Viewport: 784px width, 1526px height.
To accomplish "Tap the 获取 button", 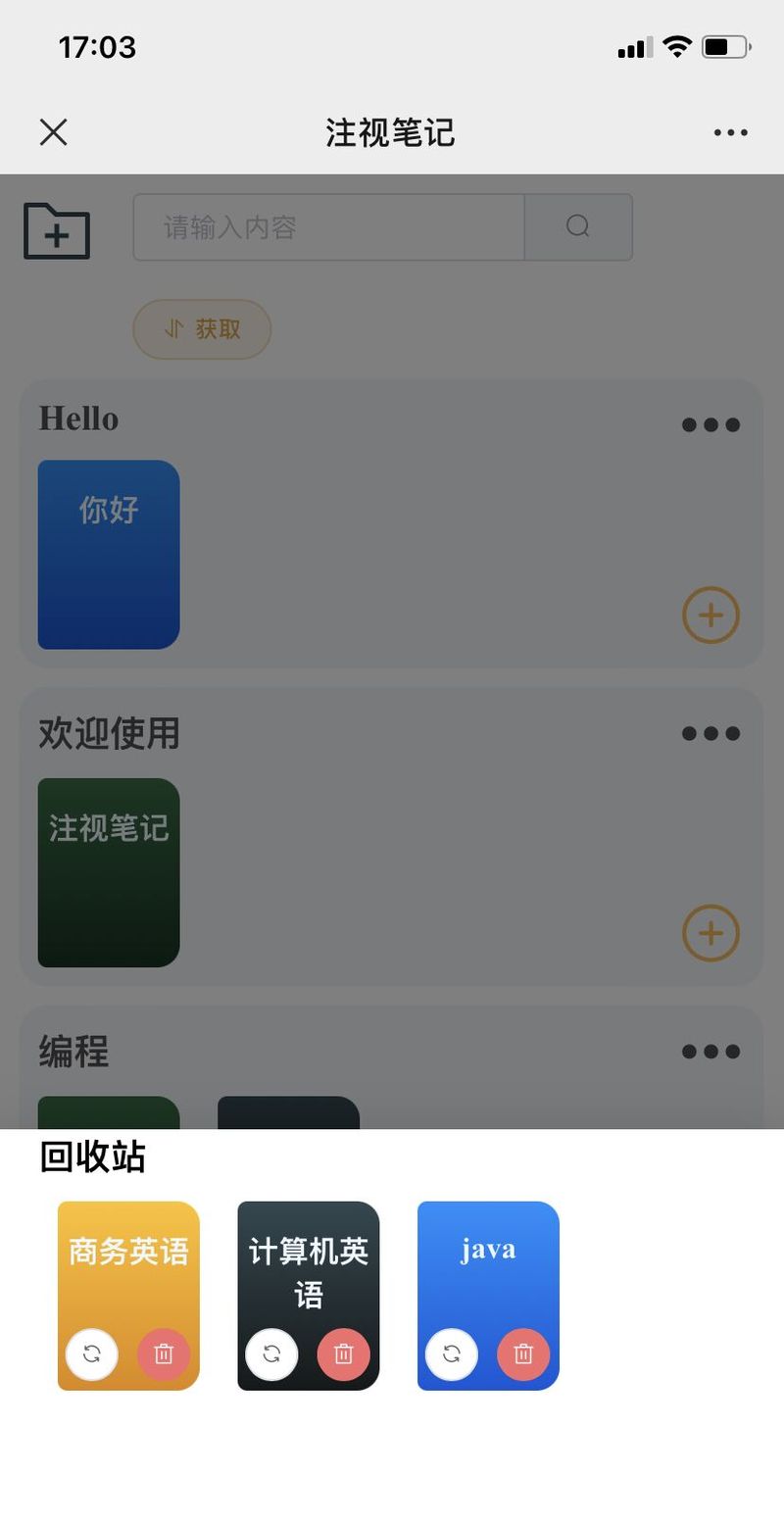I will (x=202, y=329).
